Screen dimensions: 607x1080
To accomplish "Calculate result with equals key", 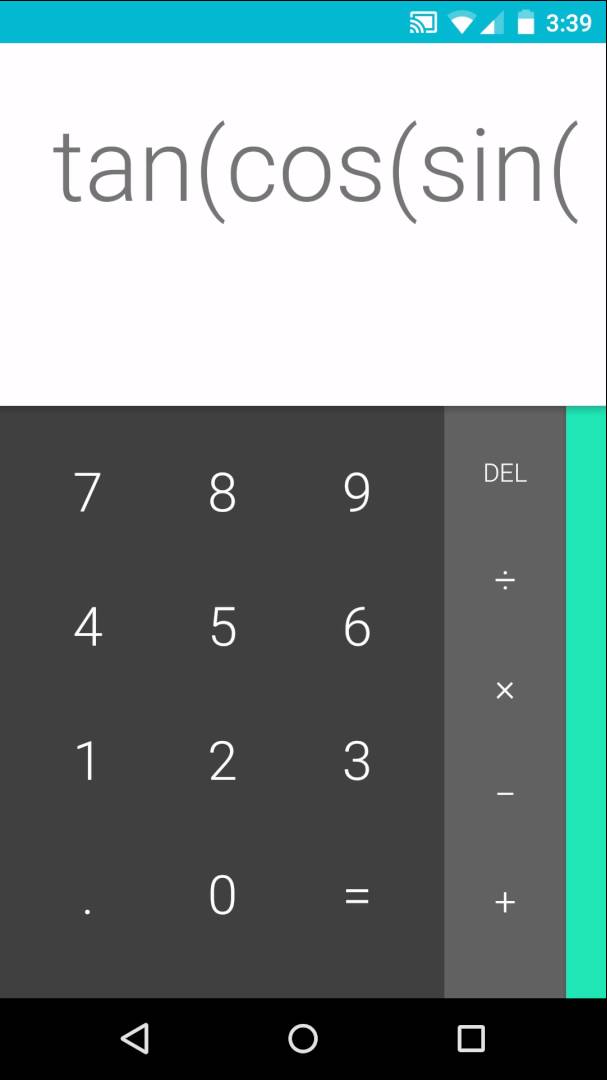I will coord(357,896).
